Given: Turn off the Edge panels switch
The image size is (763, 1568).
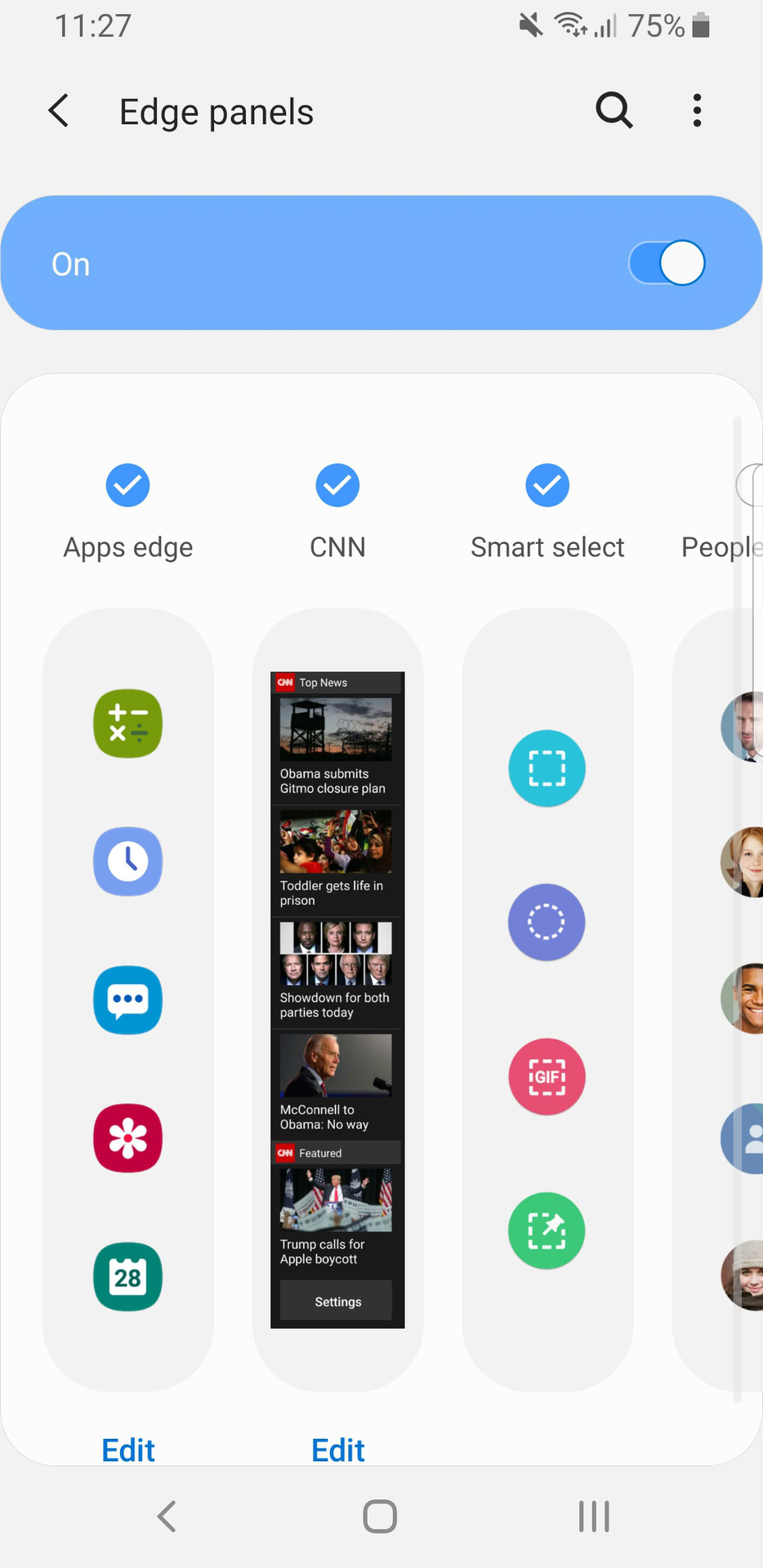Looking at the screenshot, I should 667,263.
